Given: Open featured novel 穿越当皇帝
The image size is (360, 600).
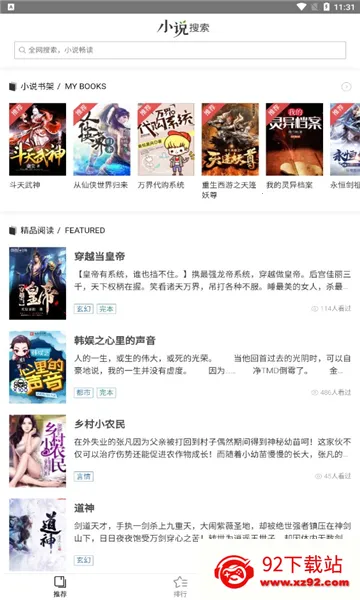Looking at the screenshot, I should coord(180,283).
